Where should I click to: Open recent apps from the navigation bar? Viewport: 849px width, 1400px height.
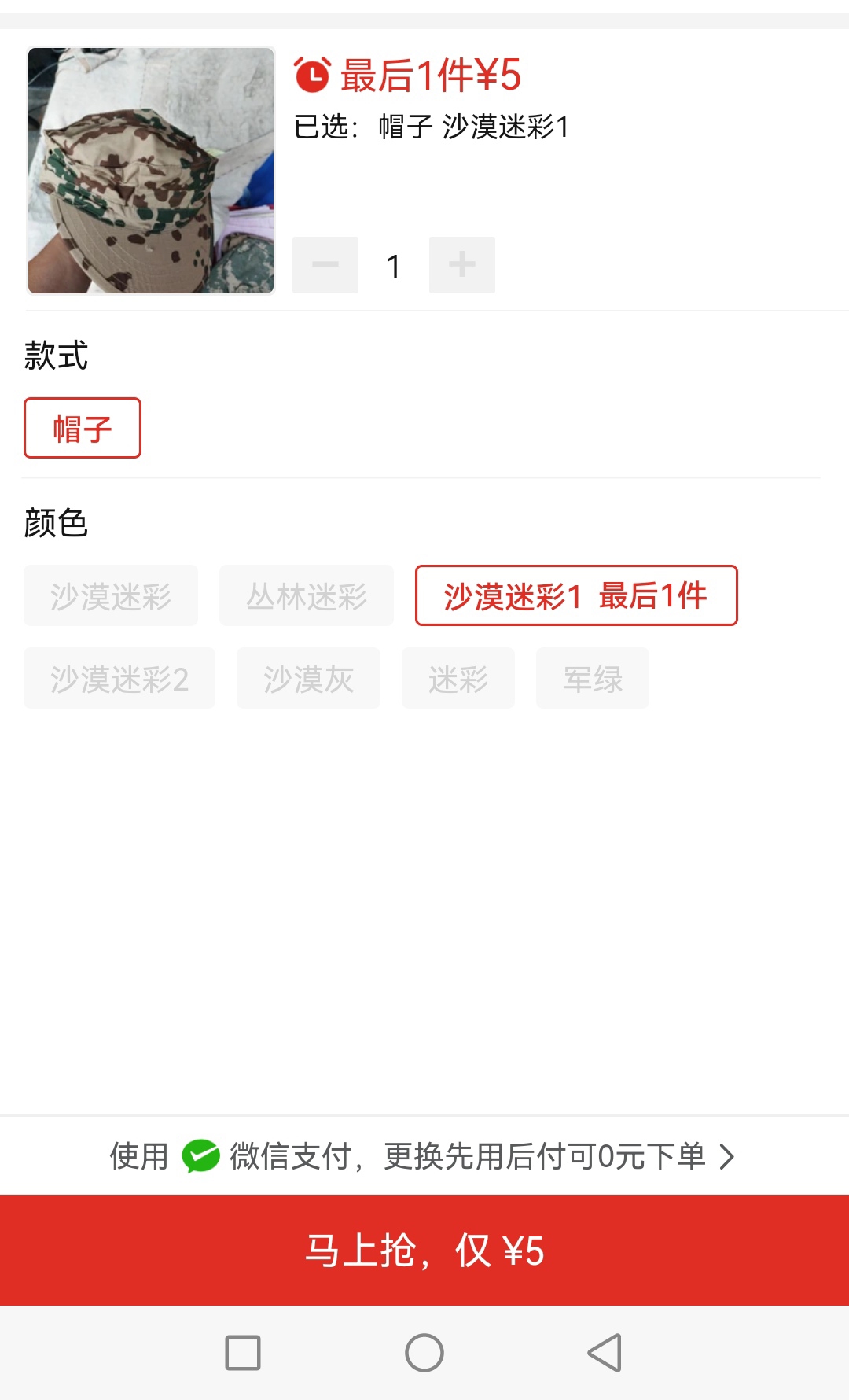point(243,1353)
